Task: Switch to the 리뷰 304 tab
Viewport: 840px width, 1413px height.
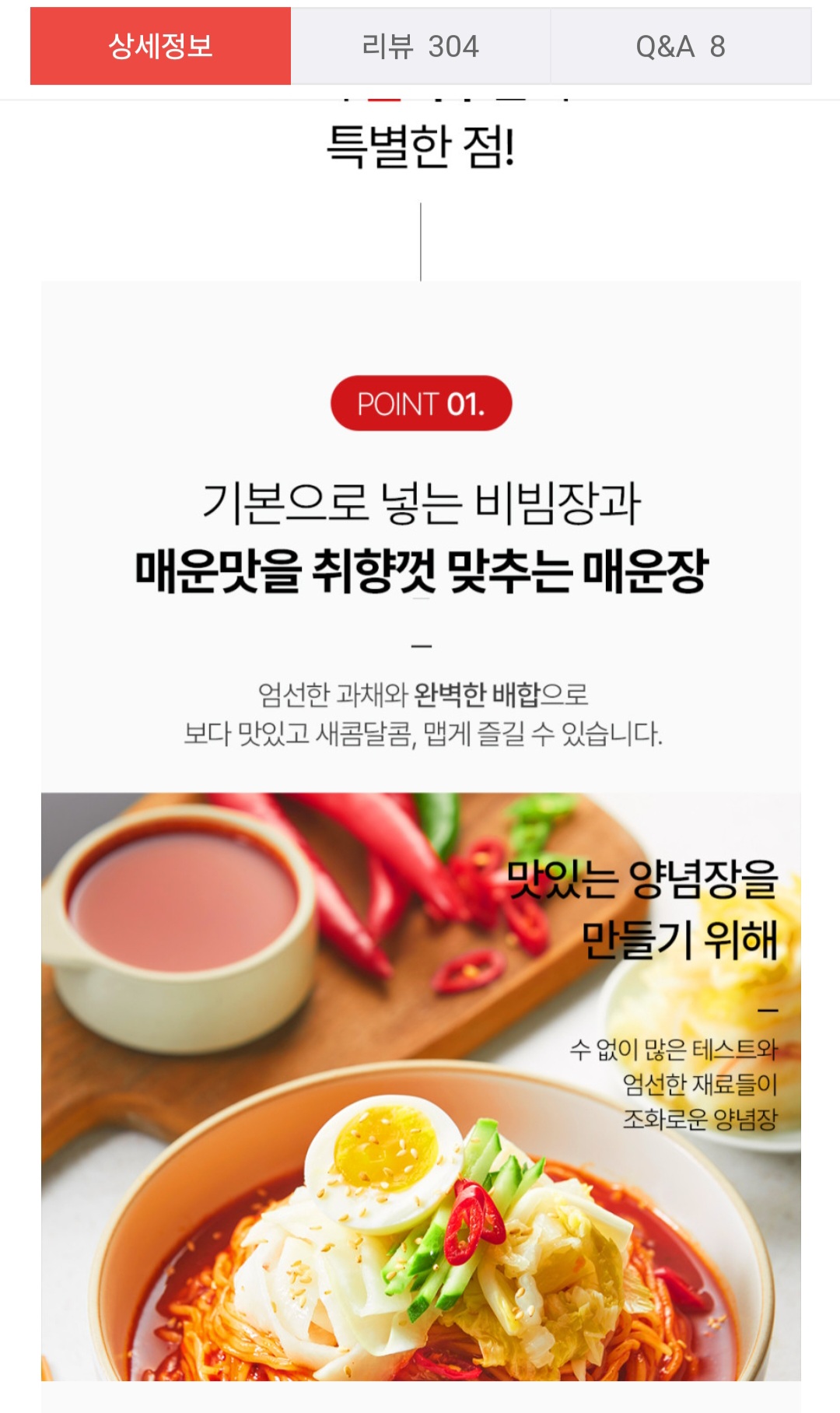Action: tap(420, 47)
